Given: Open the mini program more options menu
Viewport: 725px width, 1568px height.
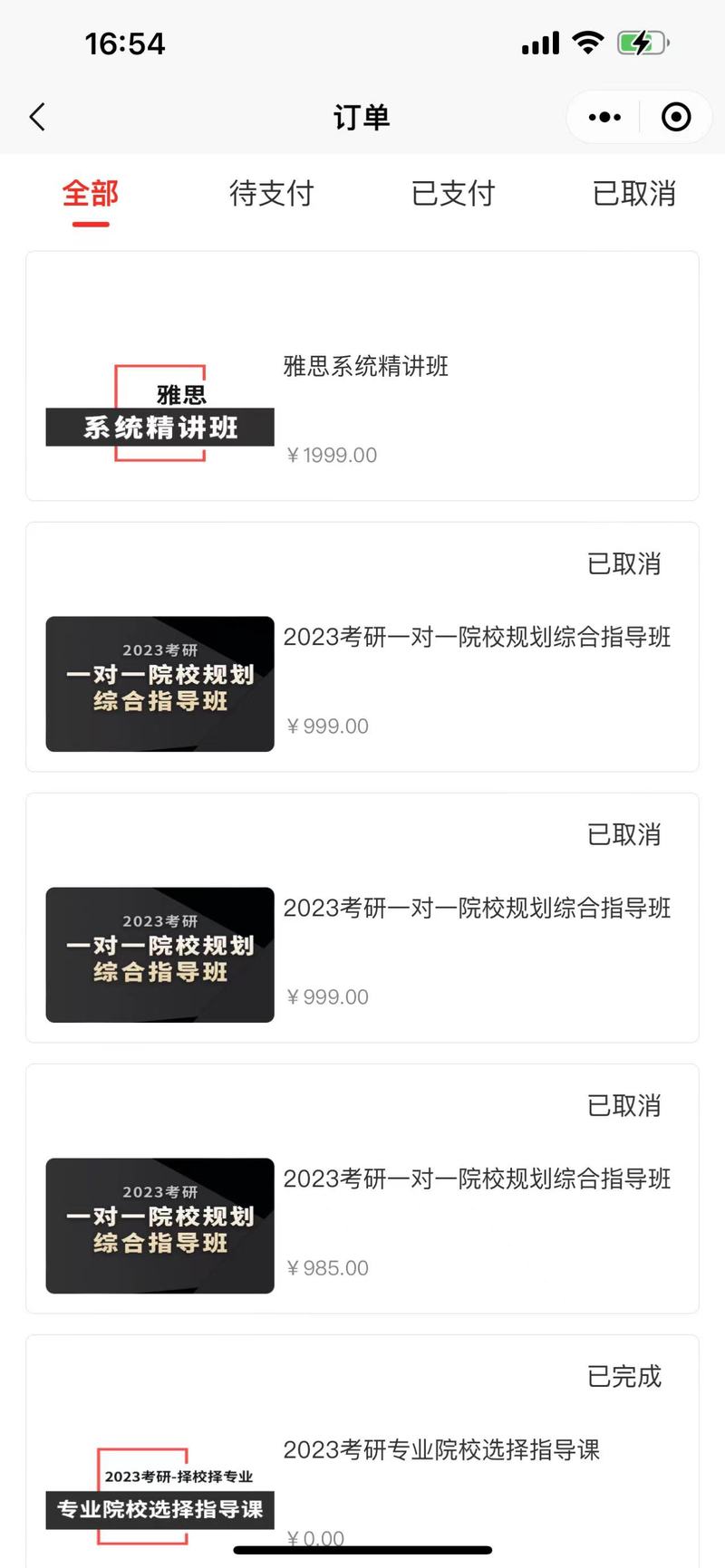Looking at the screenshot, I should [x=604, y=117].
